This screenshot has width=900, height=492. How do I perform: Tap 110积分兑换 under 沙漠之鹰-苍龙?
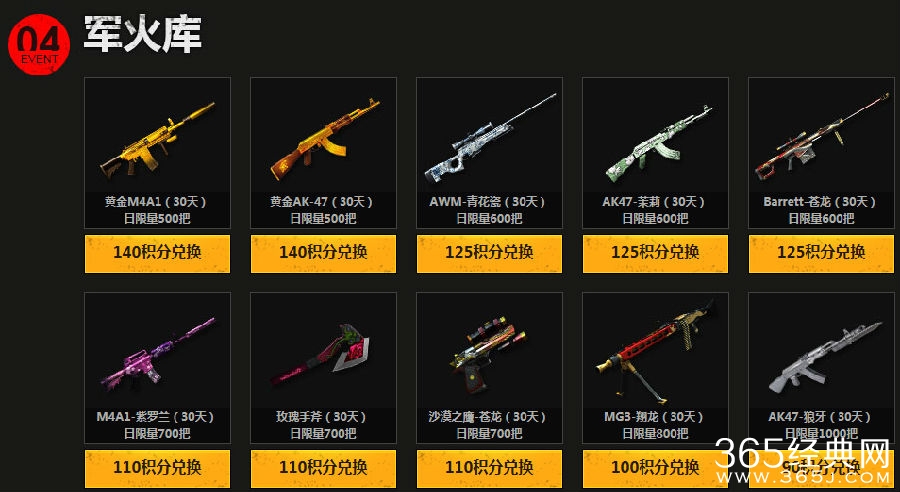pos(489,467)
